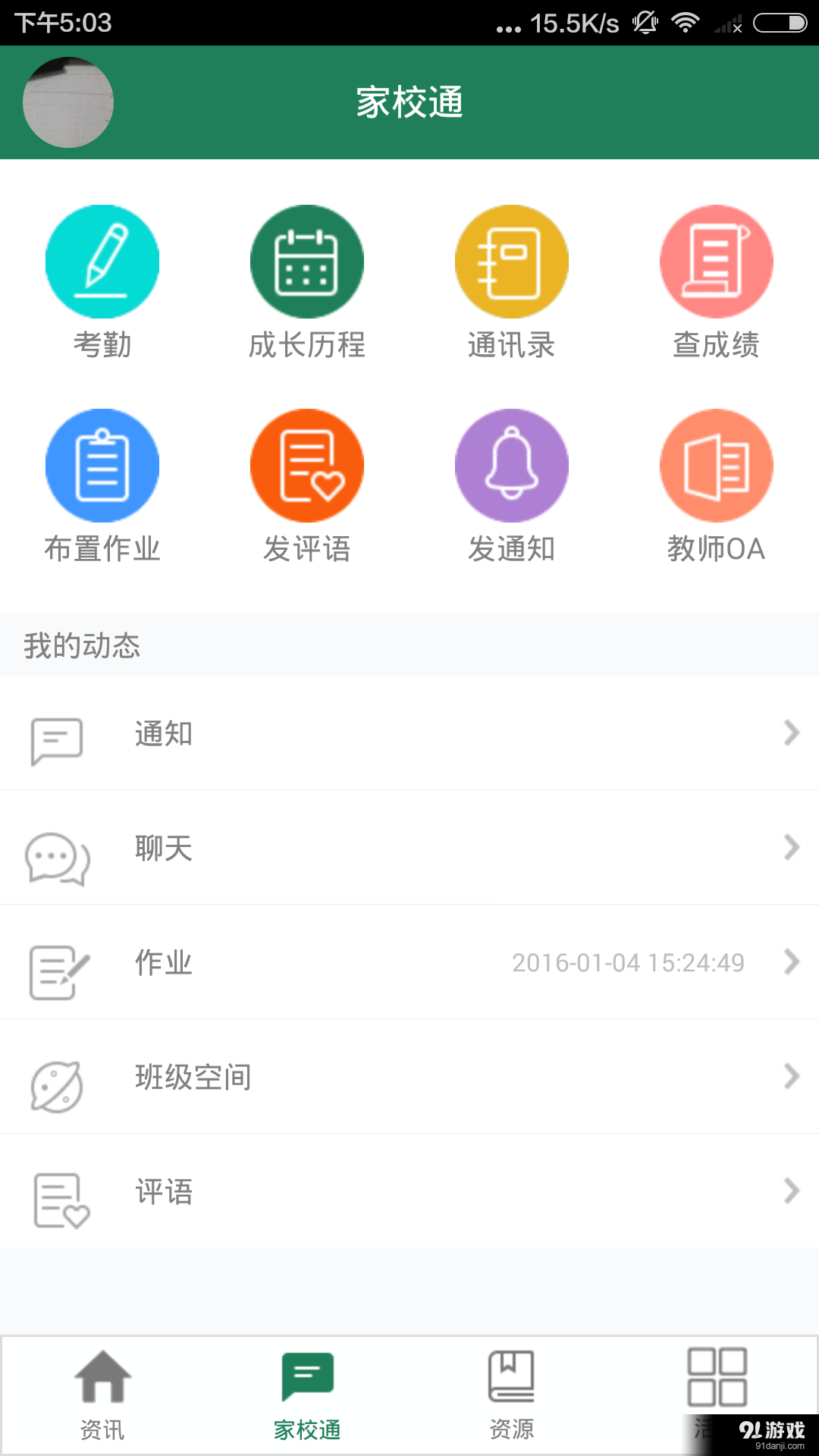Image resolution: width=819 pixels, height=1456 pixels.
Task: Tap the Wi-Fi indicator in status bar
Action: pyautogui.click(x=686, y=23)
